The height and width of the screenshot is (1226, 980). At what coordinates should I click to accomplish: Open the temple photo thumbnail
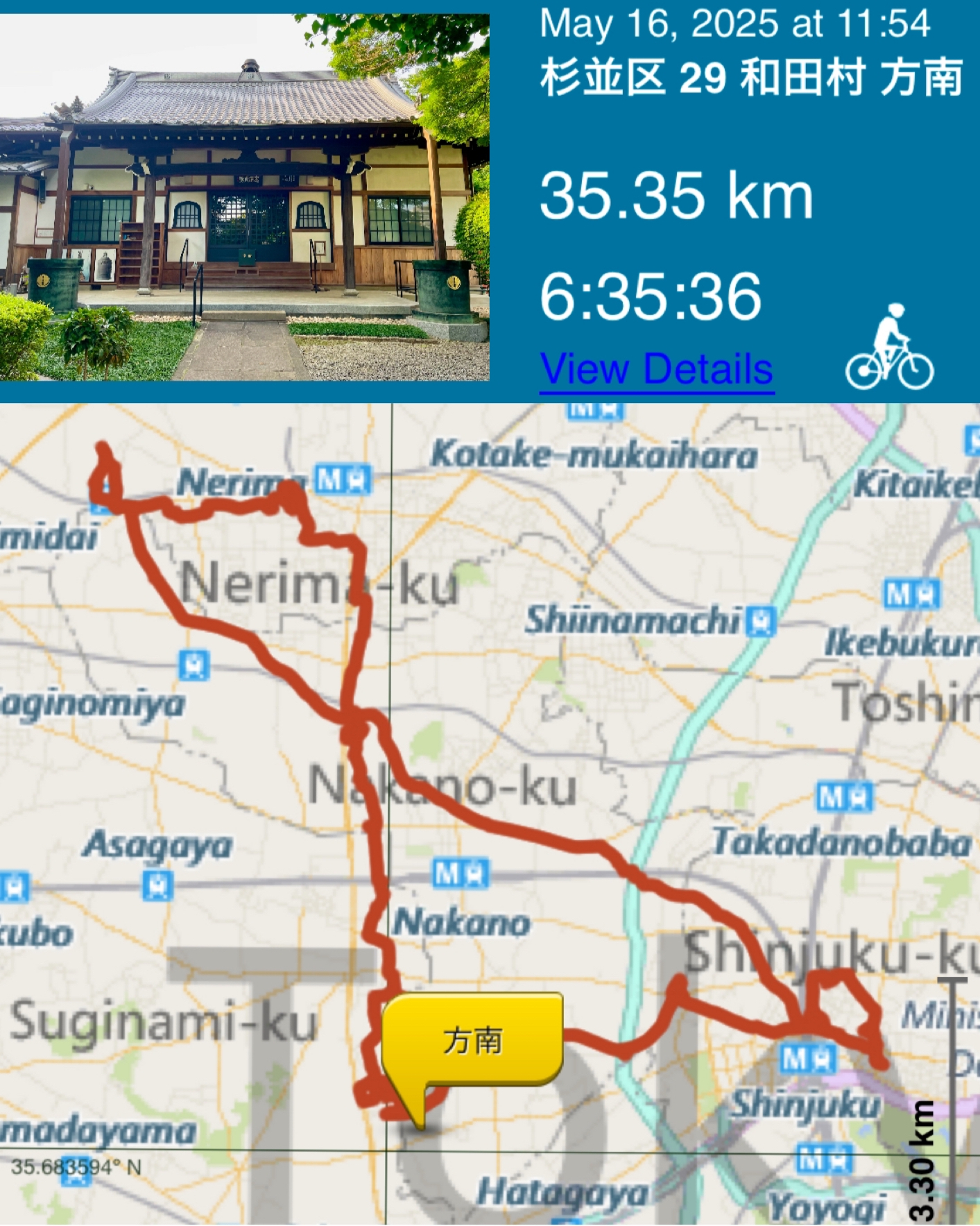[244, 198]
